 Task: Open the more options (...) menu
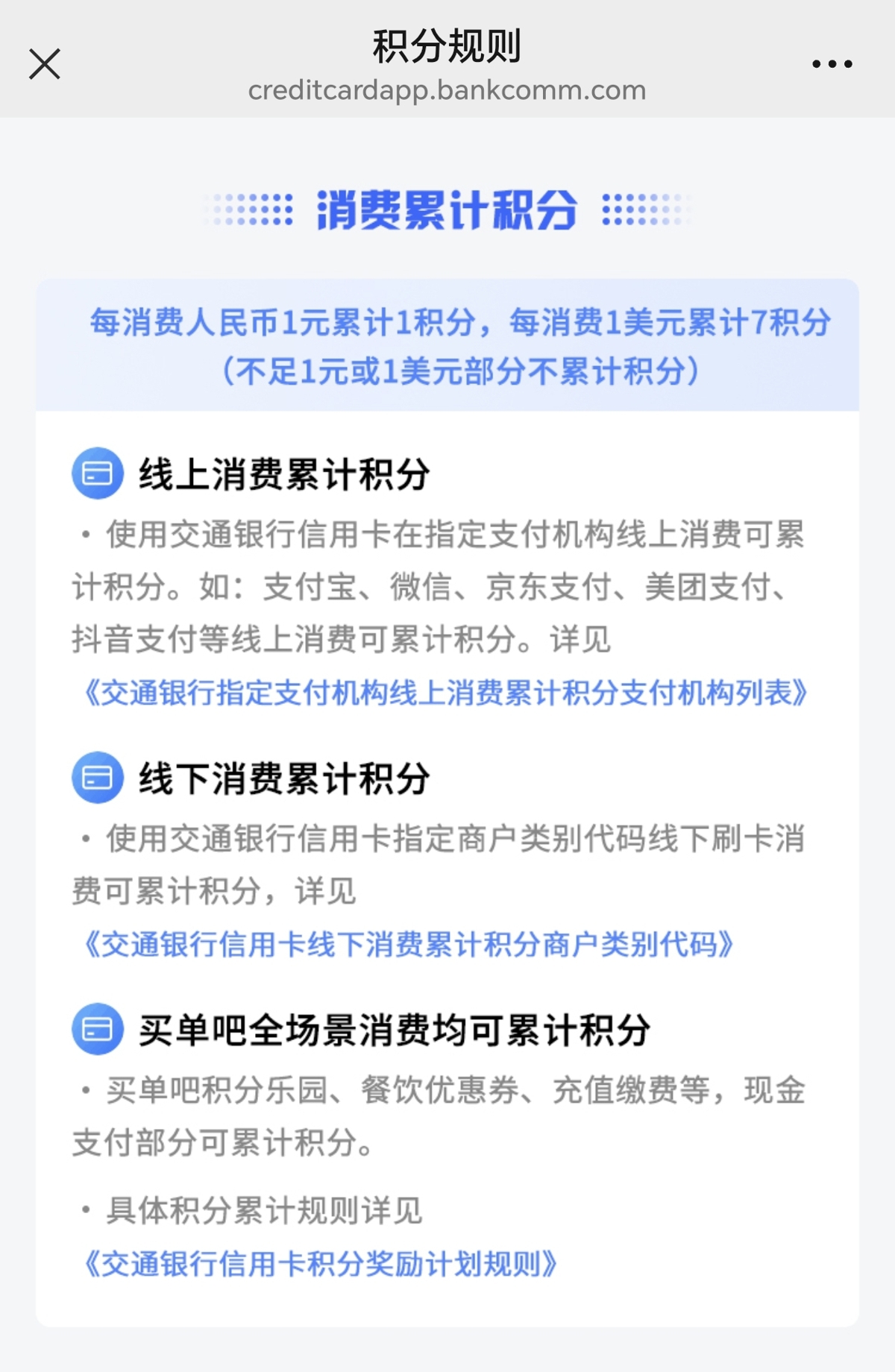(x=829, y=64)
